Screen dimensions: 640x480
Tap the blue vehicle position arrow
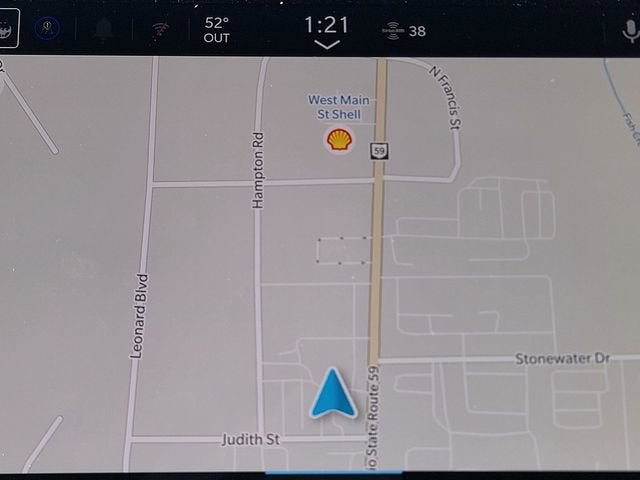click(333, 393)
